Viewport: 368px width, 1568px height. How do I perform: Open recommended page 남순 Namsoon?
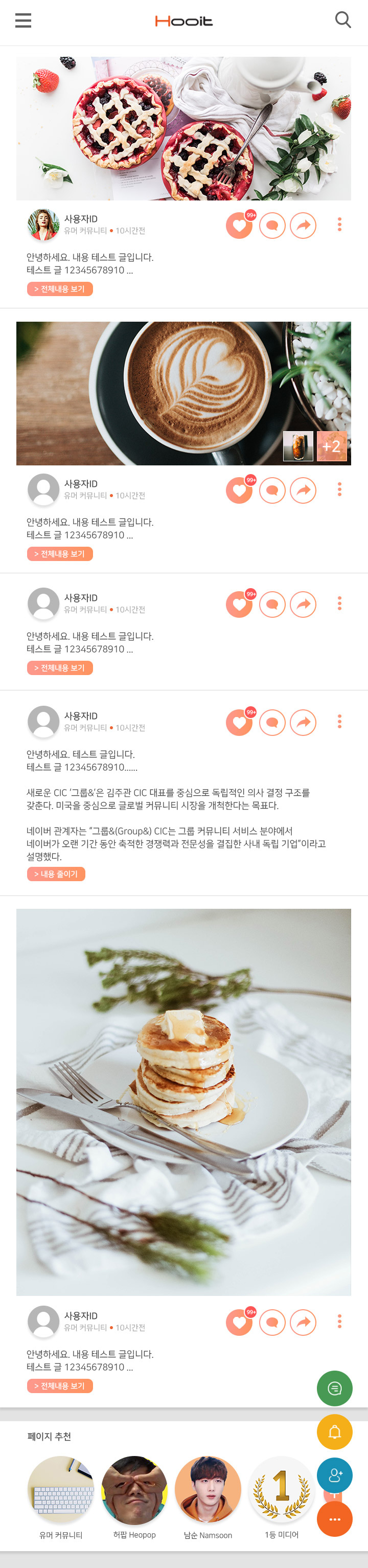click(x=208, y=1489)
